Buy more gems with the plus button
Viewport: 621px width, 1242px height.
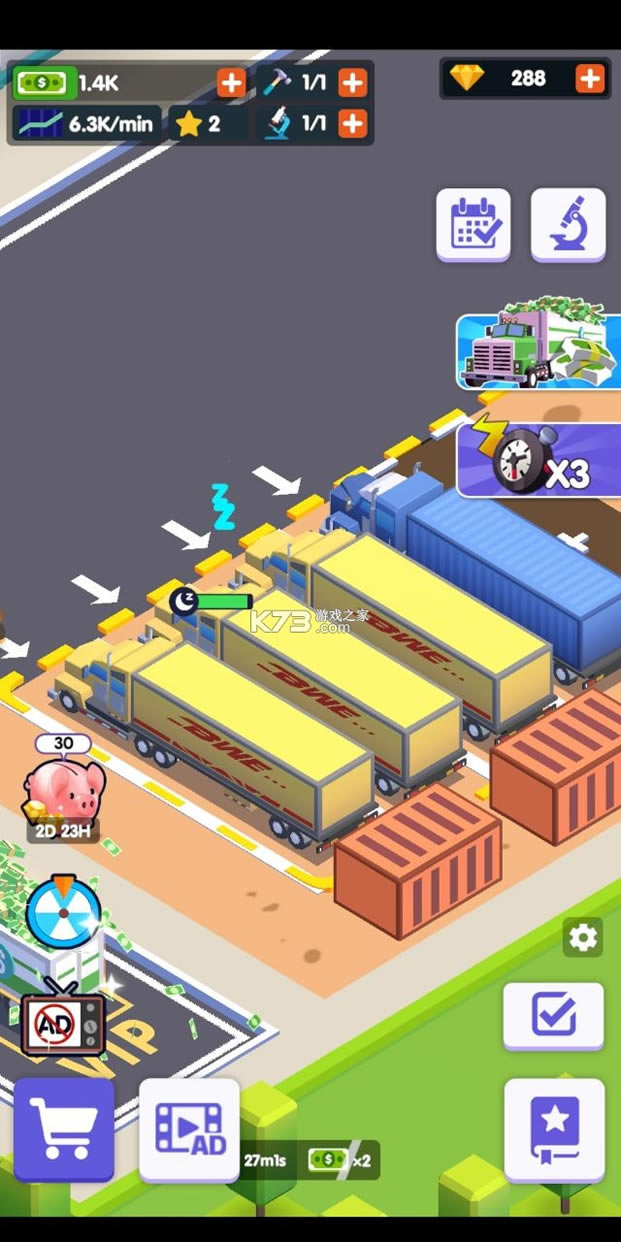tap(590, 78)
